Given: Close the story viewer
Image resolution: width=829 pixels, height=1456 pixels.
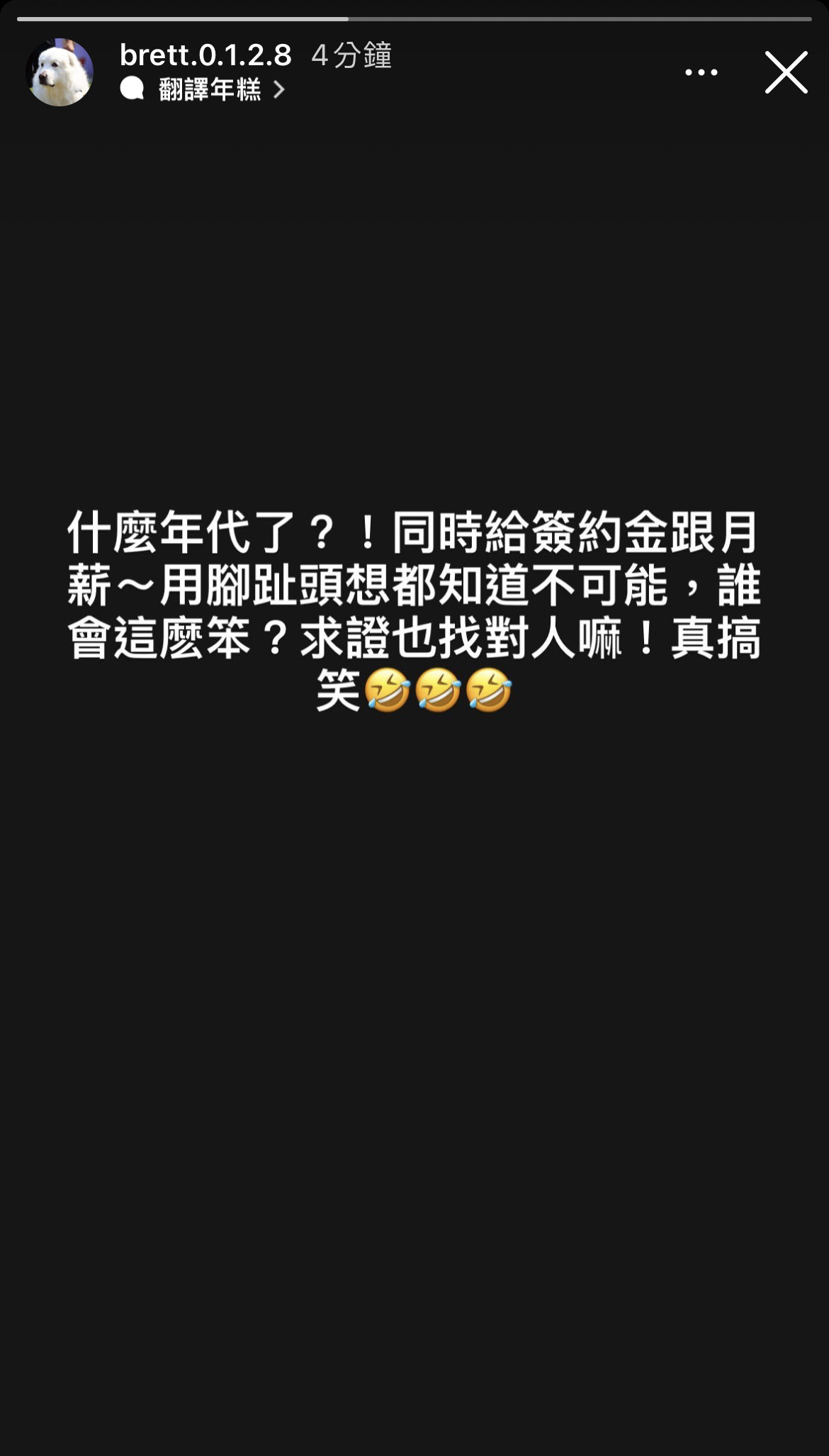Looking at the screenshot, I should pyautogui.click(x=786, y=72).
